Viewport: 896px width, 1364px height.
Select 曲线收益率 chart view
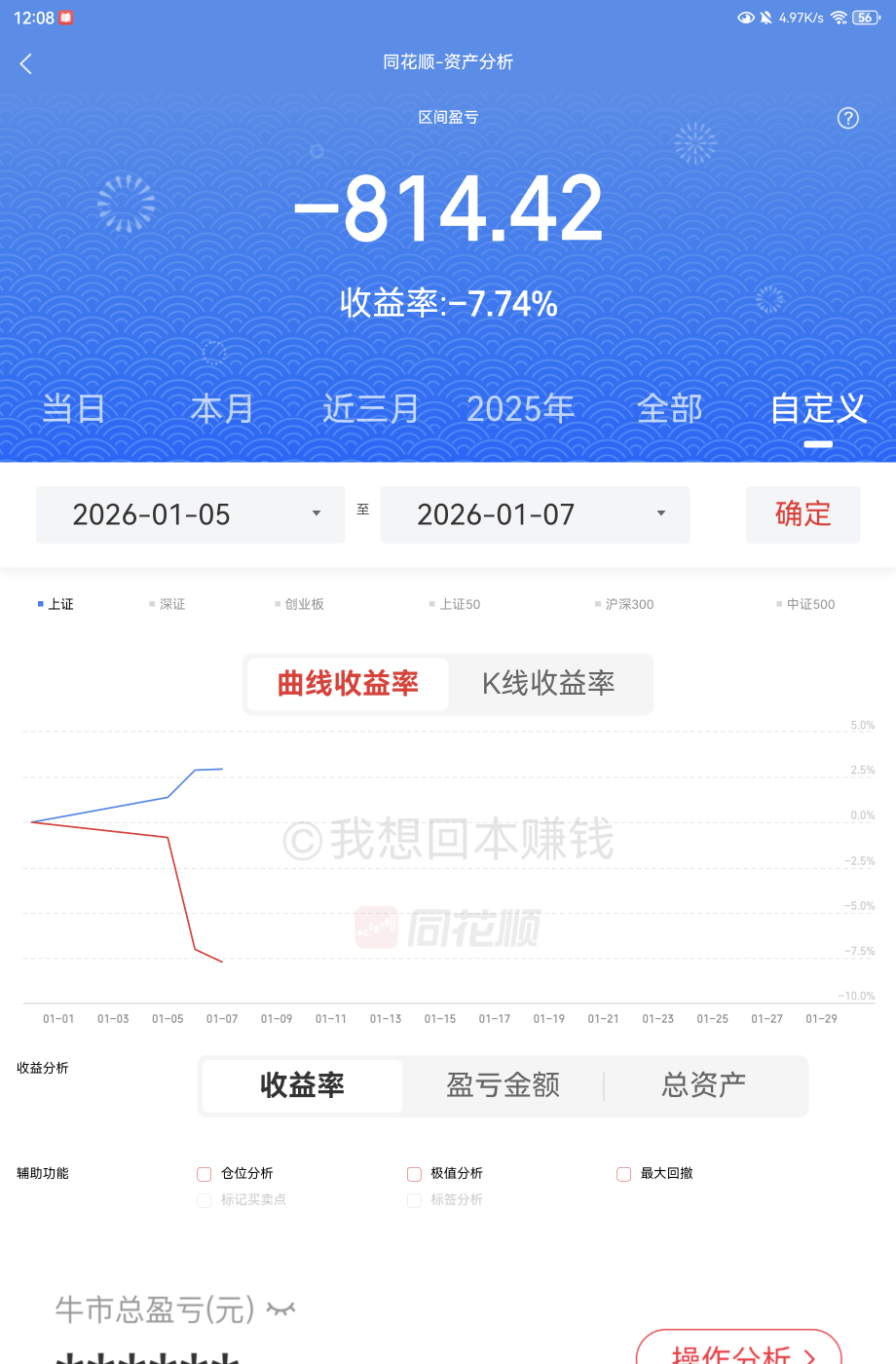tap(348, 684)
